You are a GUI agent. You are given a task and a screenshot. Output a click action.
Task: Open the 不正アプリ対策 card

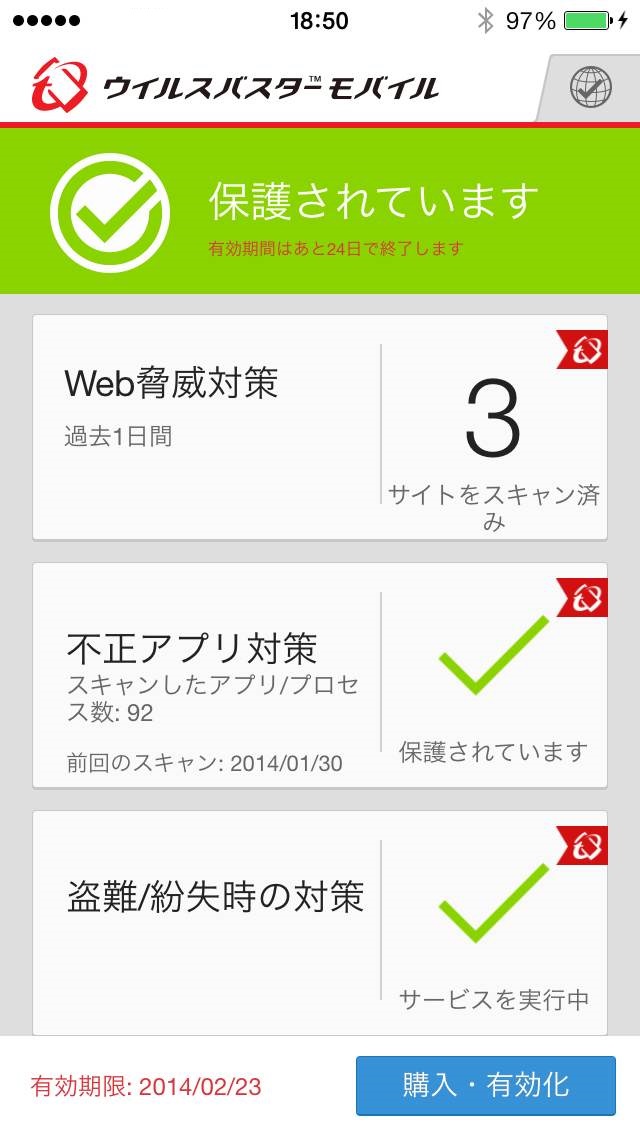320,674
